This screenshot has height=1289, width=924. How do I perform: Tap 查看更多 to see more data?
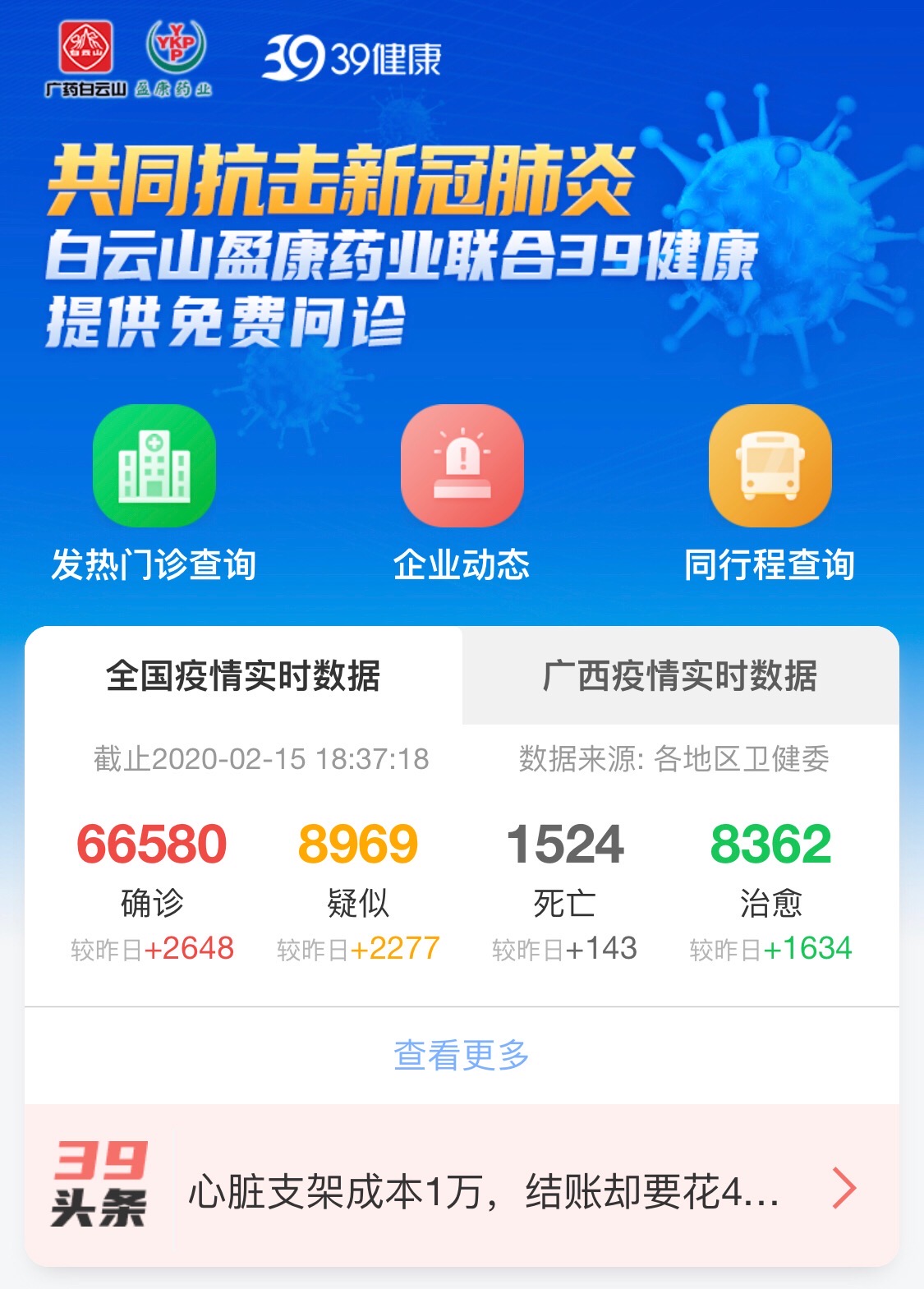click(x=462, y=1055)
